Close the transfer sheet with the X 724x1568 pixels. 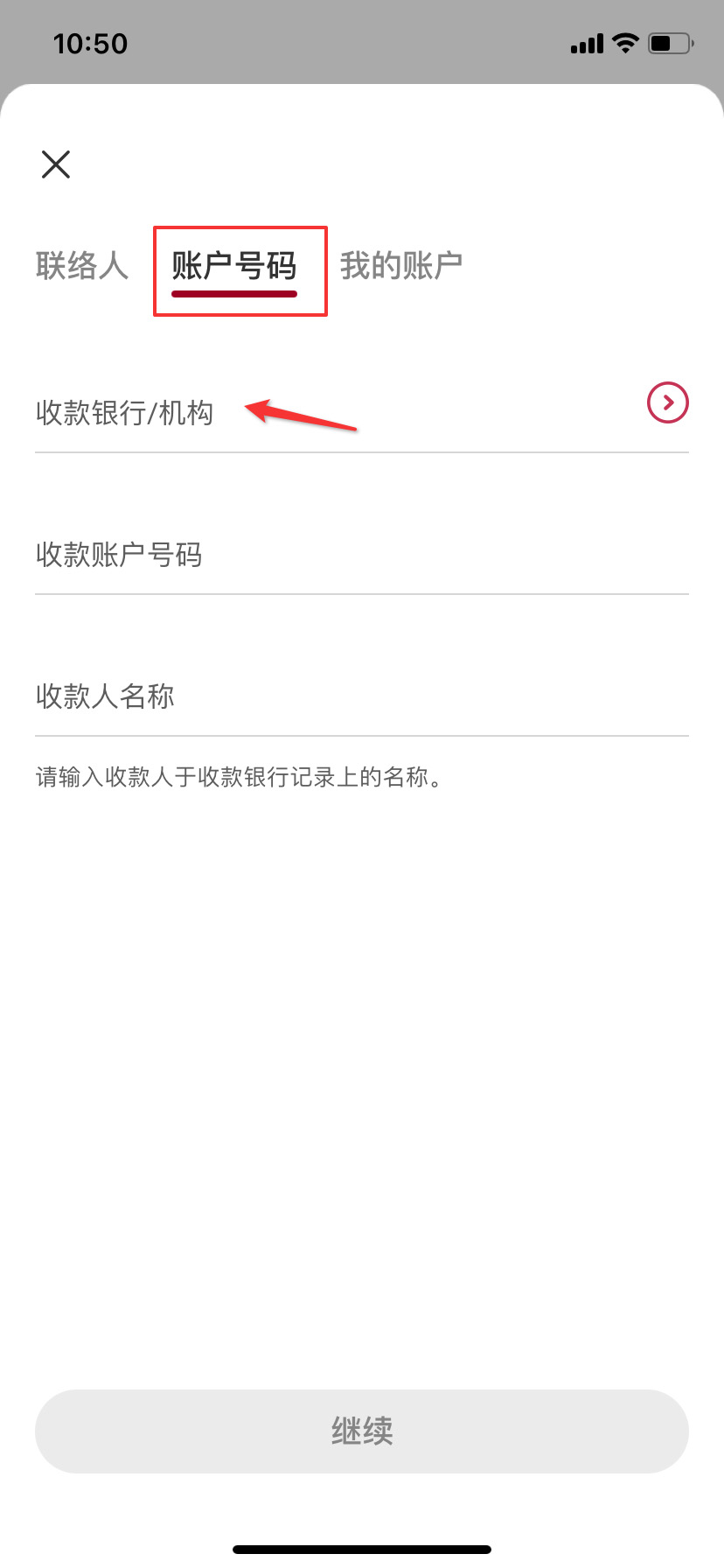56,164
